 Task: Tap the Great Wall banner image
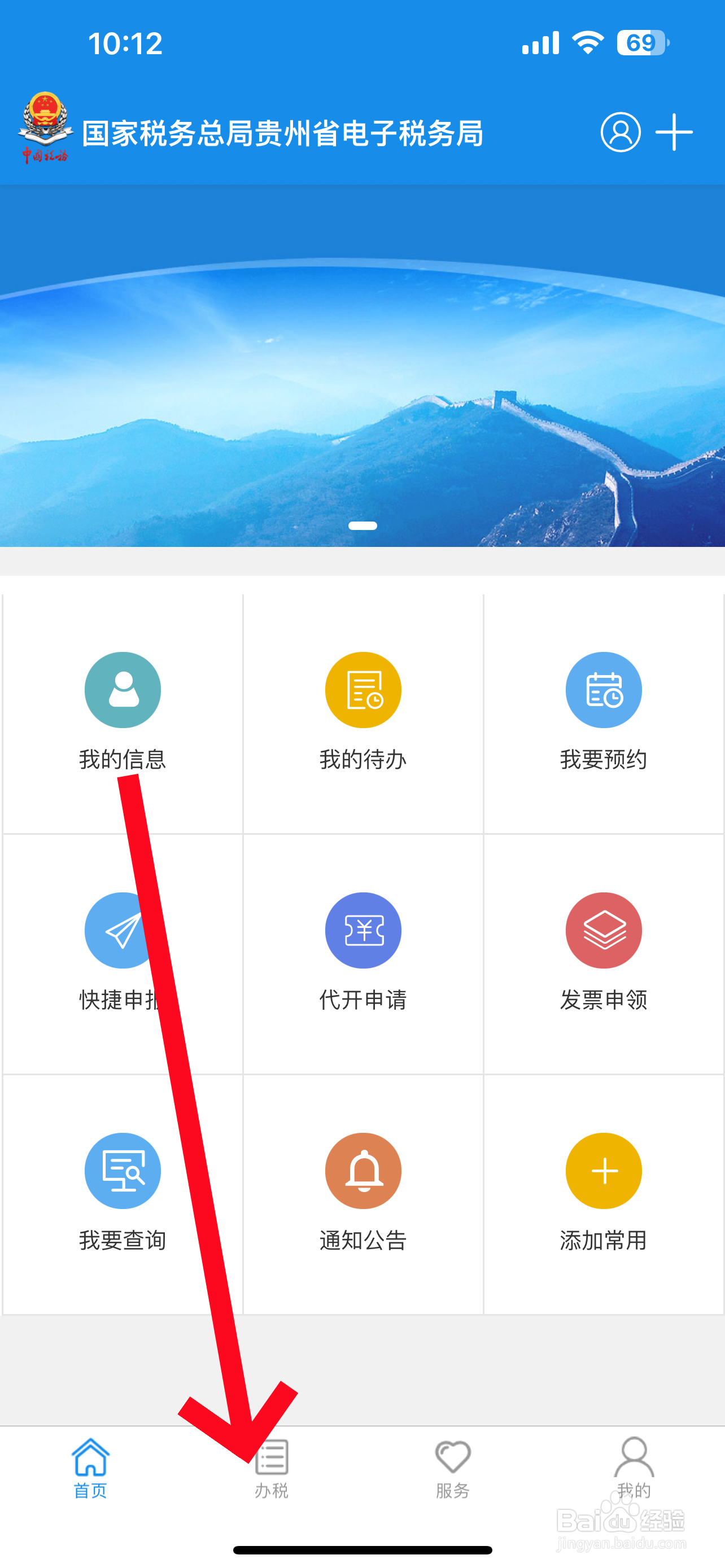click(x=362, y=365)
